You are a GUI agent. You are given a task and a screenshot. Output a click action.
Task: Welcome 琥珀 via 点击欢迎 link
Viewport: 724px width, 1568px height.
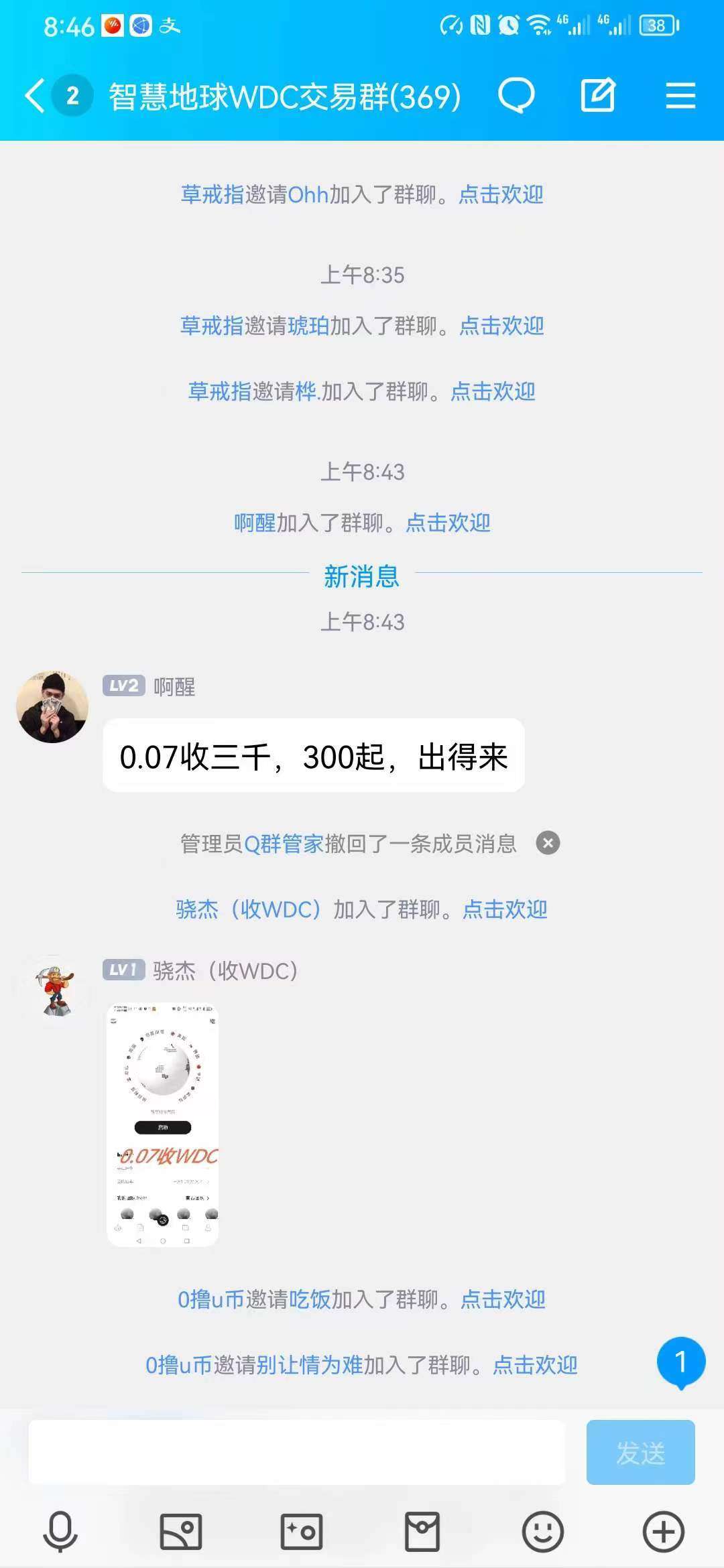point(501,326)
